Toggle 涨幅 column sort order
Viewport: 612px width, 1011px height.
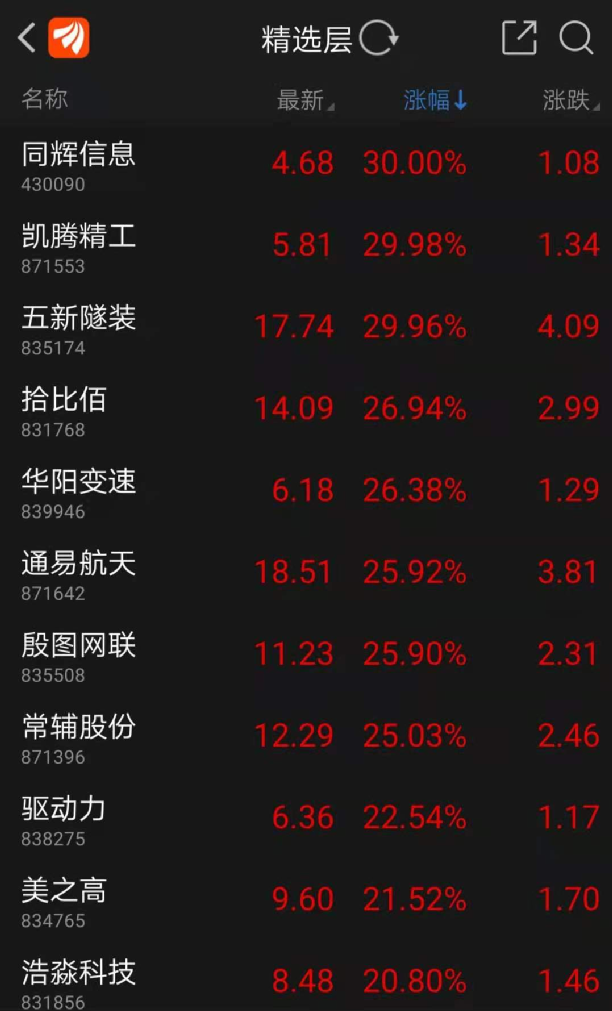pyautogui.click(x=435, y=100)
